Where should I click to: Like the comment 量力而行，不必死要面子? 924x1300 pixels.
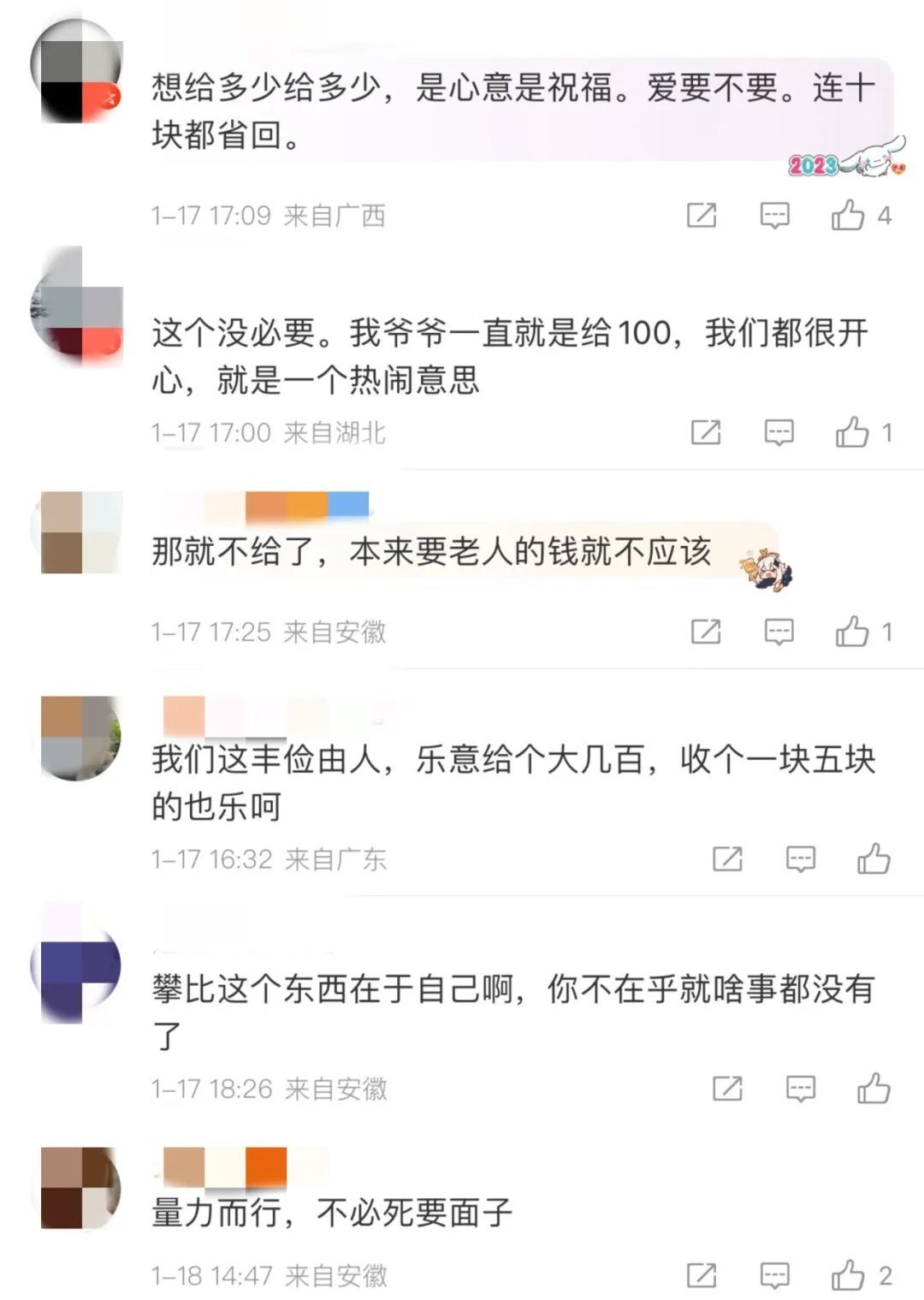848,1274
